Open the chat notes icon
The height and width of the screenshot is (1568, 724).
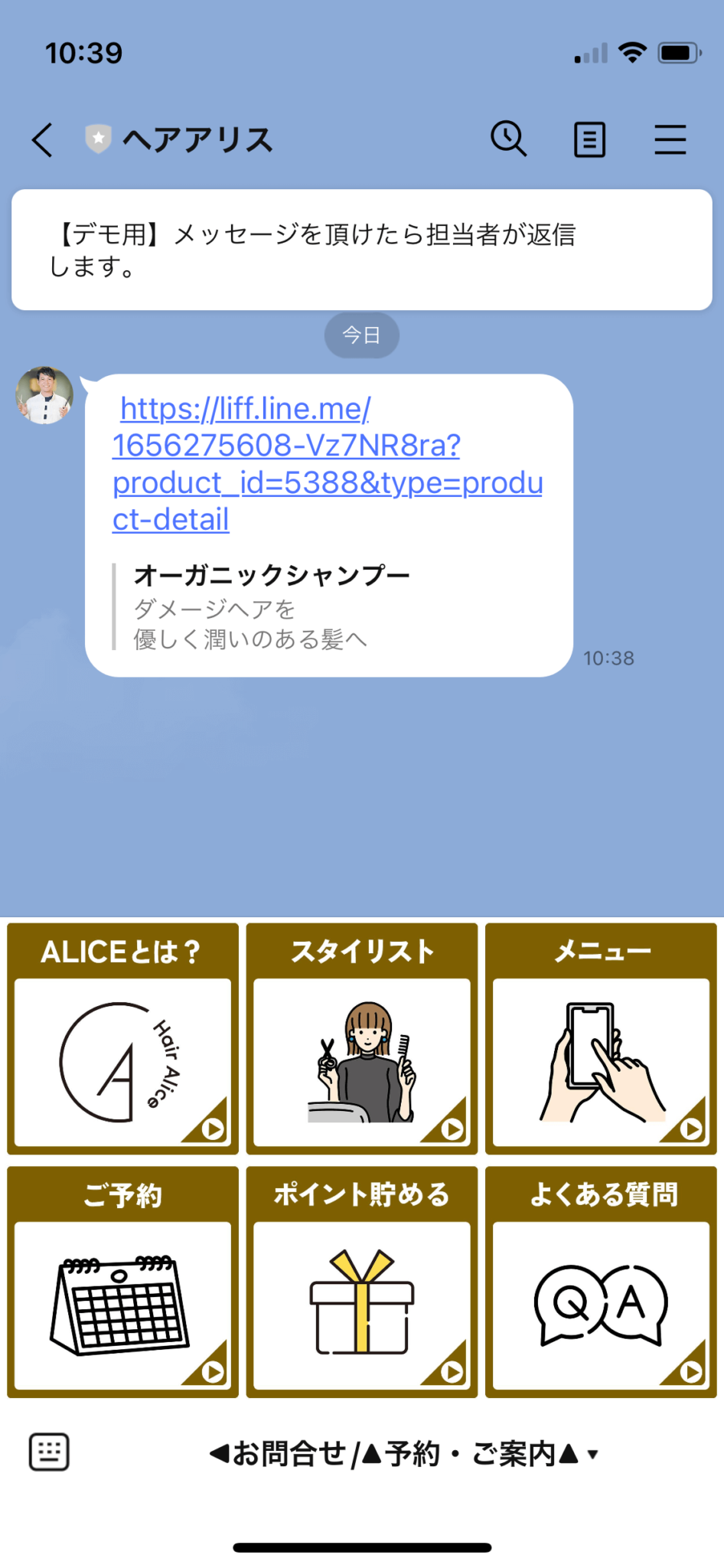tap(589, 139)
